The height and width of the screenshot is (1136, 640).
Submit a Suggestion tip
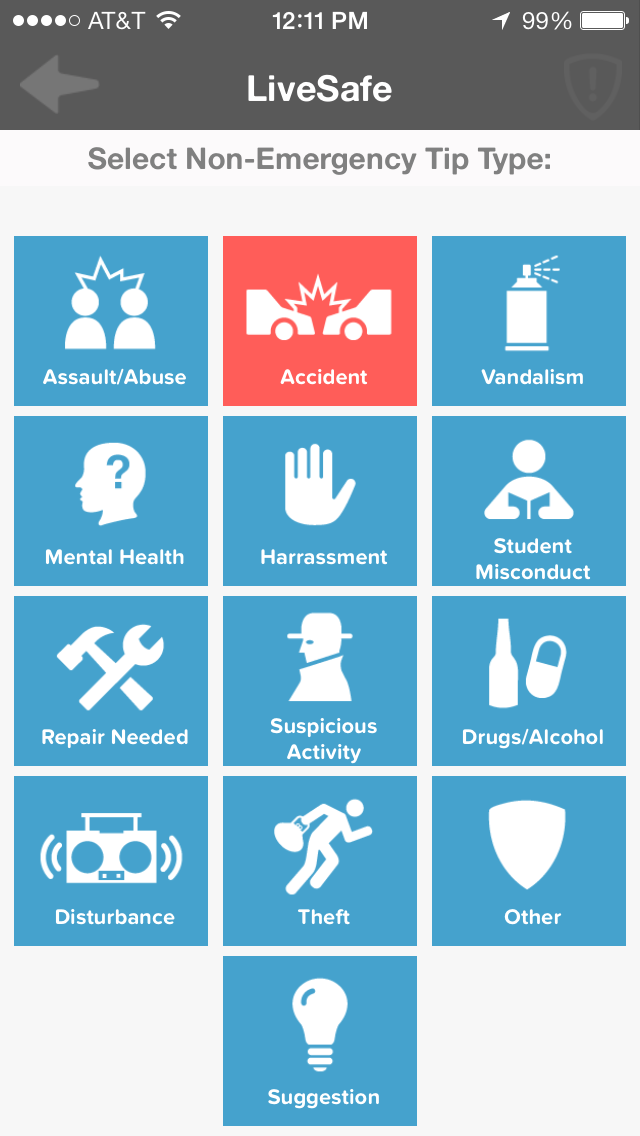pos(320,1041)
